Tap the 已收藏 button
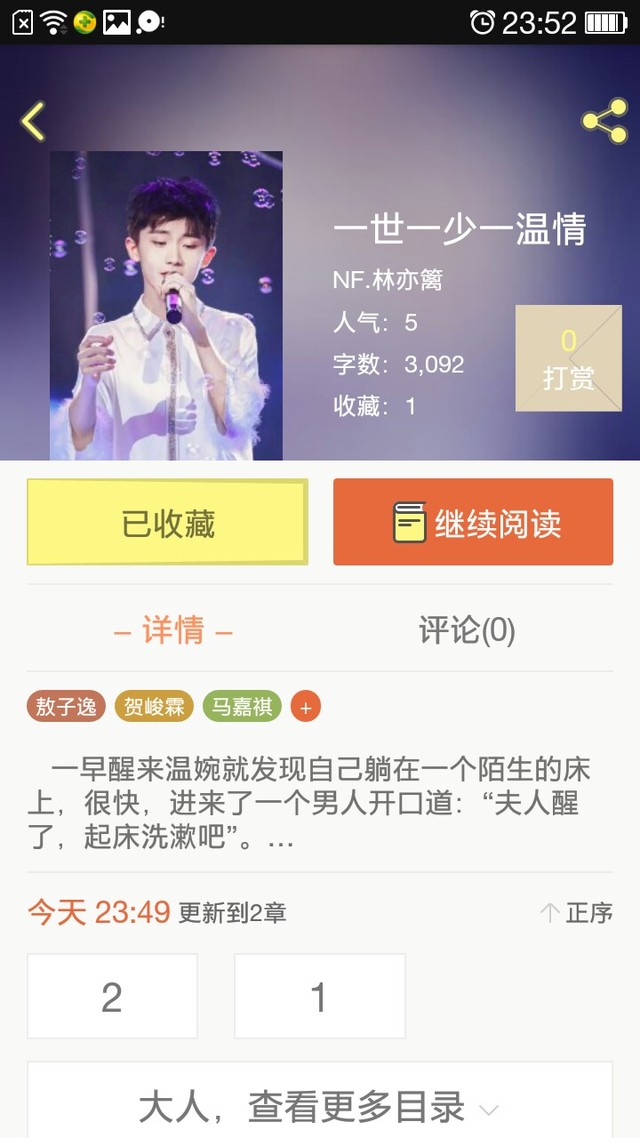The image size is (640, 1138). [x=168, y=522]
